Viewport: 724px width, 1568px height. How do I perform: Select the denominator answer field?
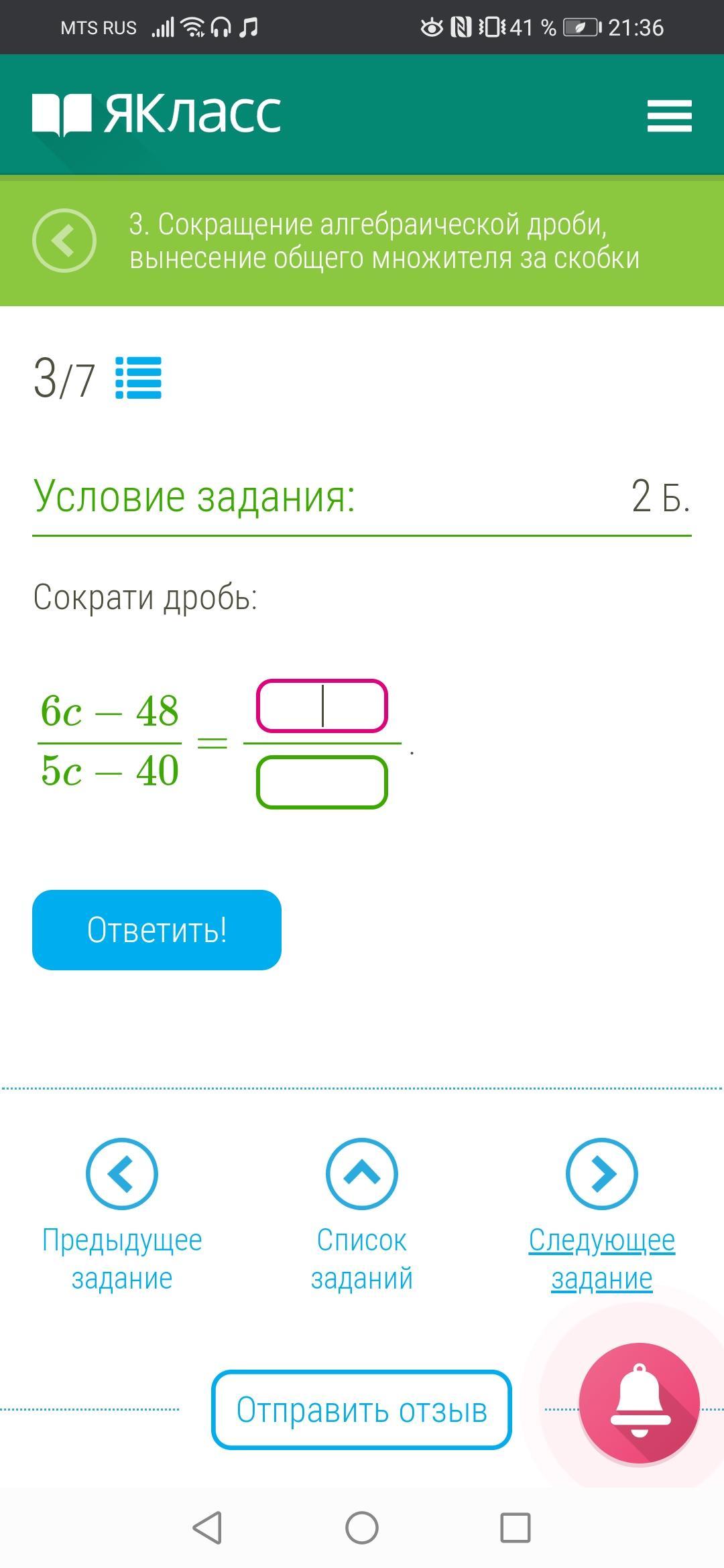click(322, 782)
